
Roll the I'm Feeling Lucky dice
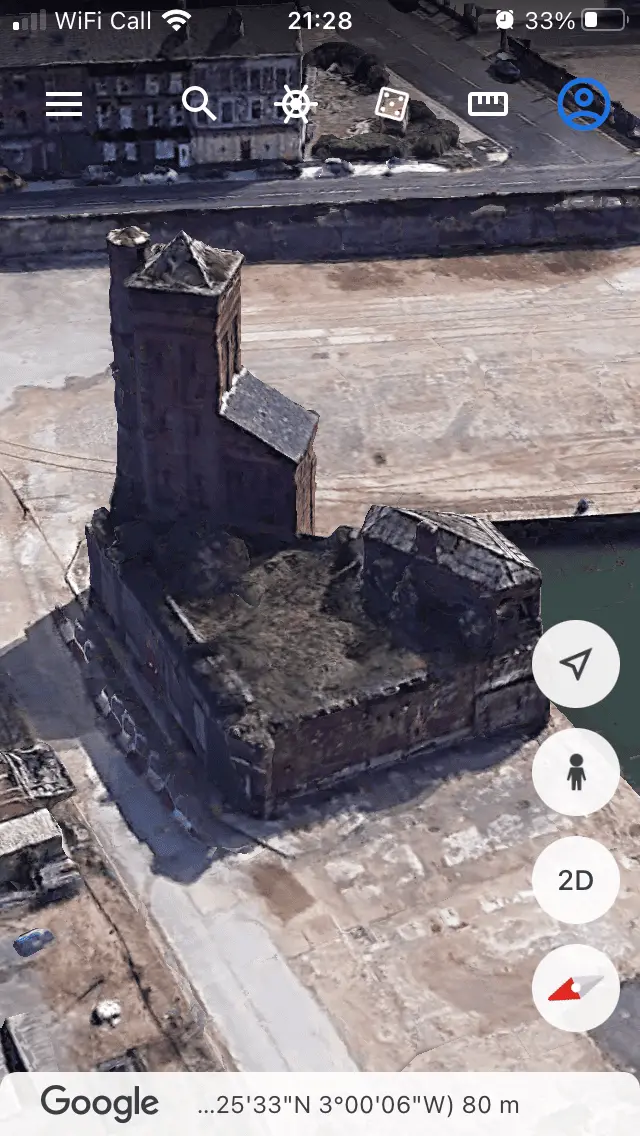point(391,104)
